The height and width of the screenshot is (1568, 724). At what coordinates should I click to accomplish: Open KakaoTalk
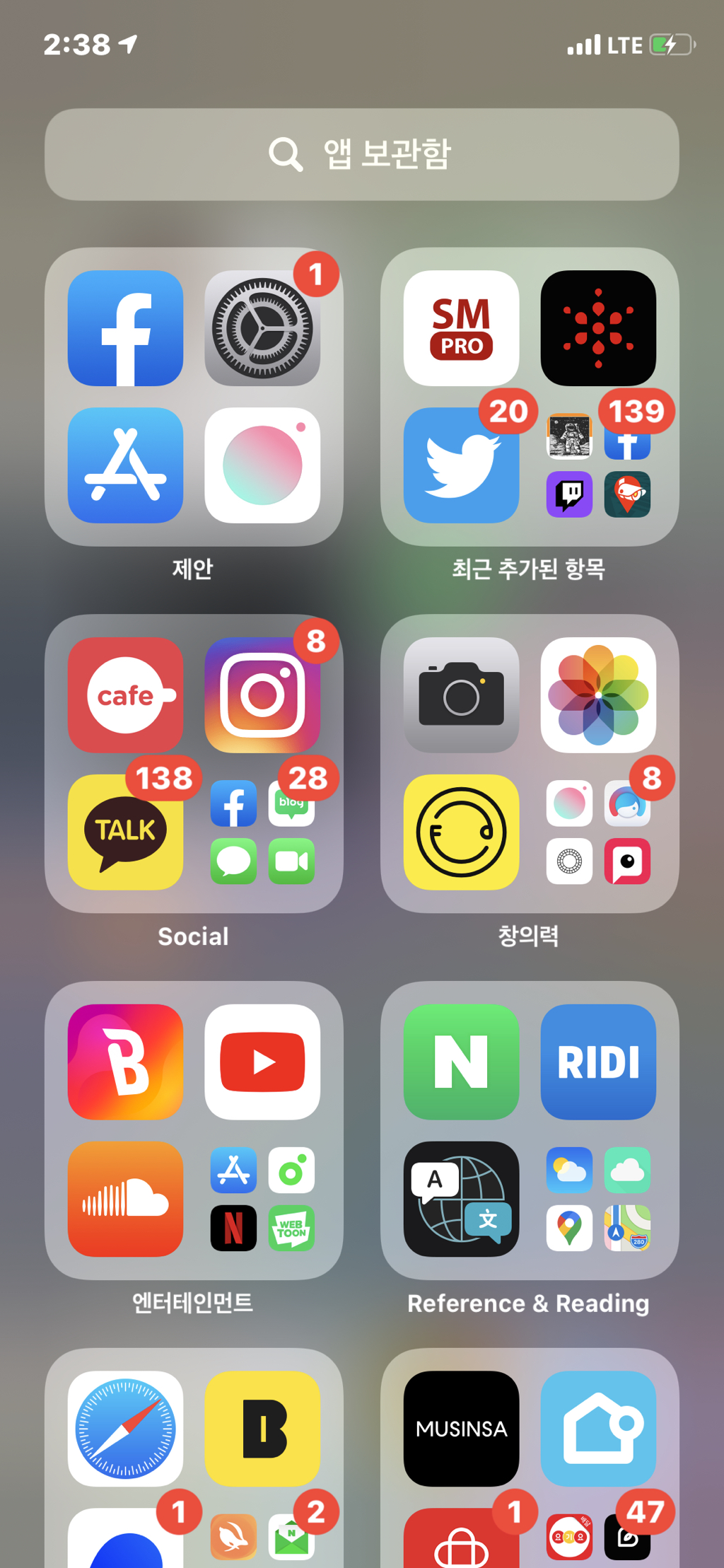[x=125, y=832]
